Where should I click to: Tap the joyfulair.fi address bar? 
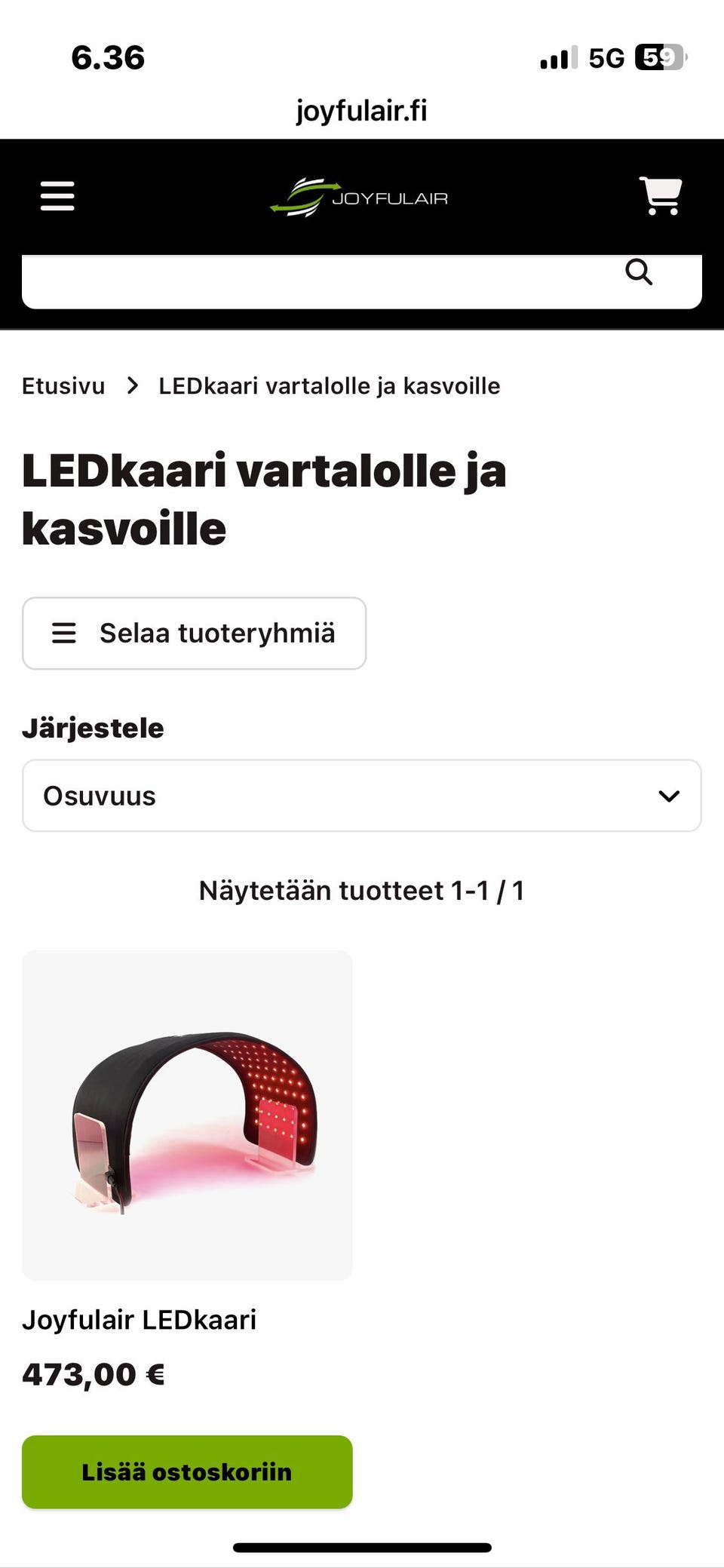point(361,111)
